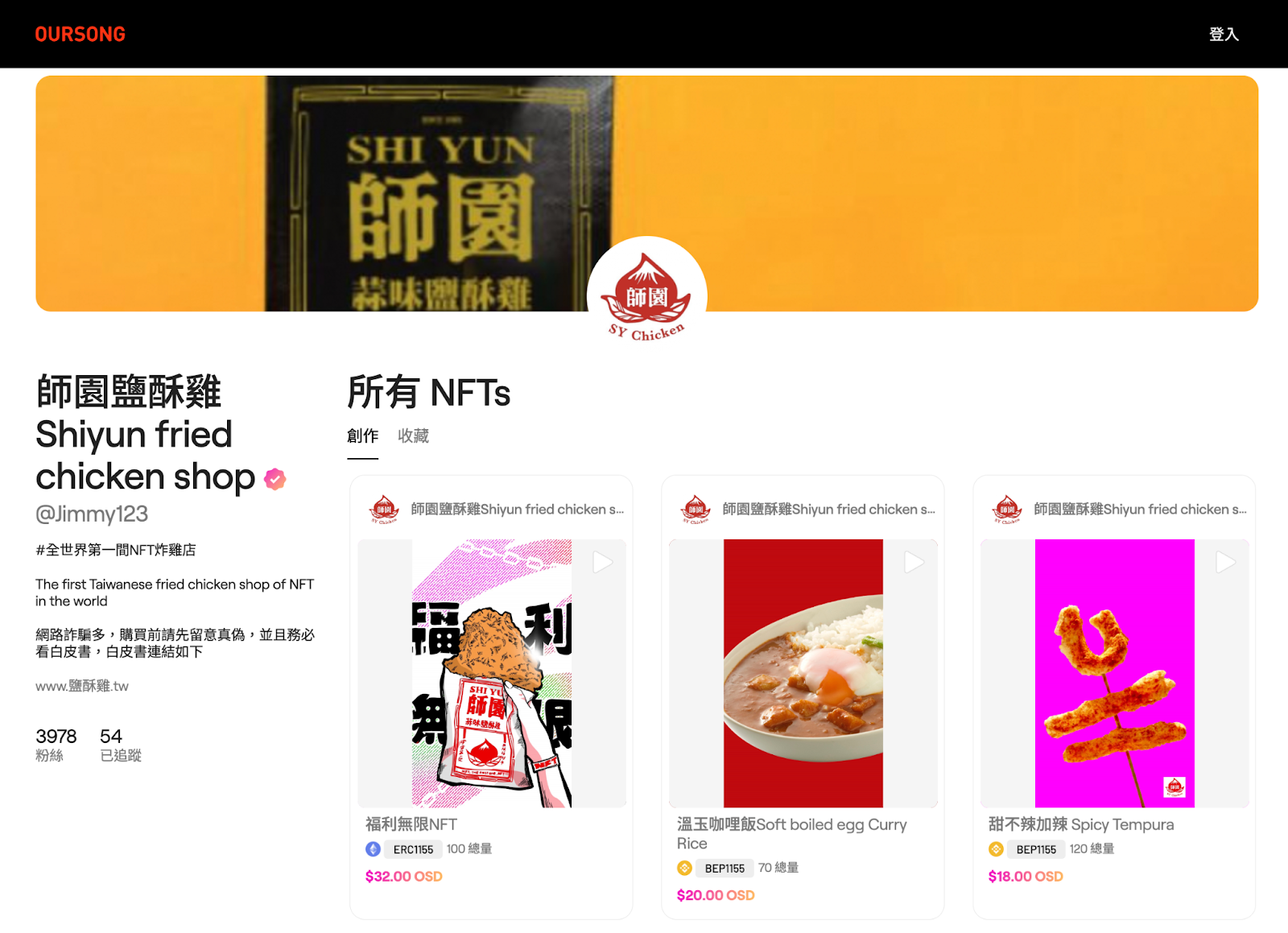This screenshot has height=933, width=1288.
Task: View the 3978 粉絲 followers list
Action: click(x=56, y=745)
